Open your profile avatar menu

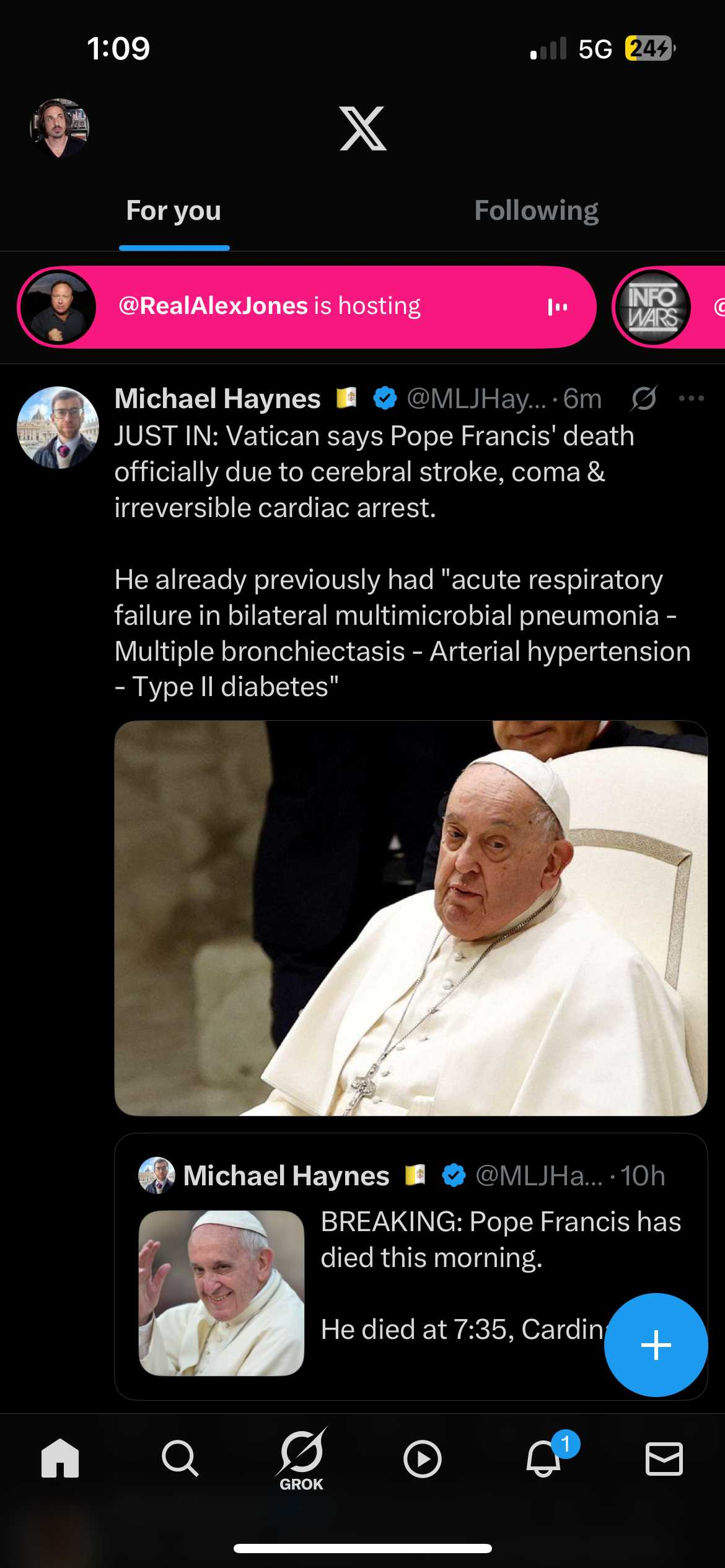pyautogui.click(x=59, y=128)
